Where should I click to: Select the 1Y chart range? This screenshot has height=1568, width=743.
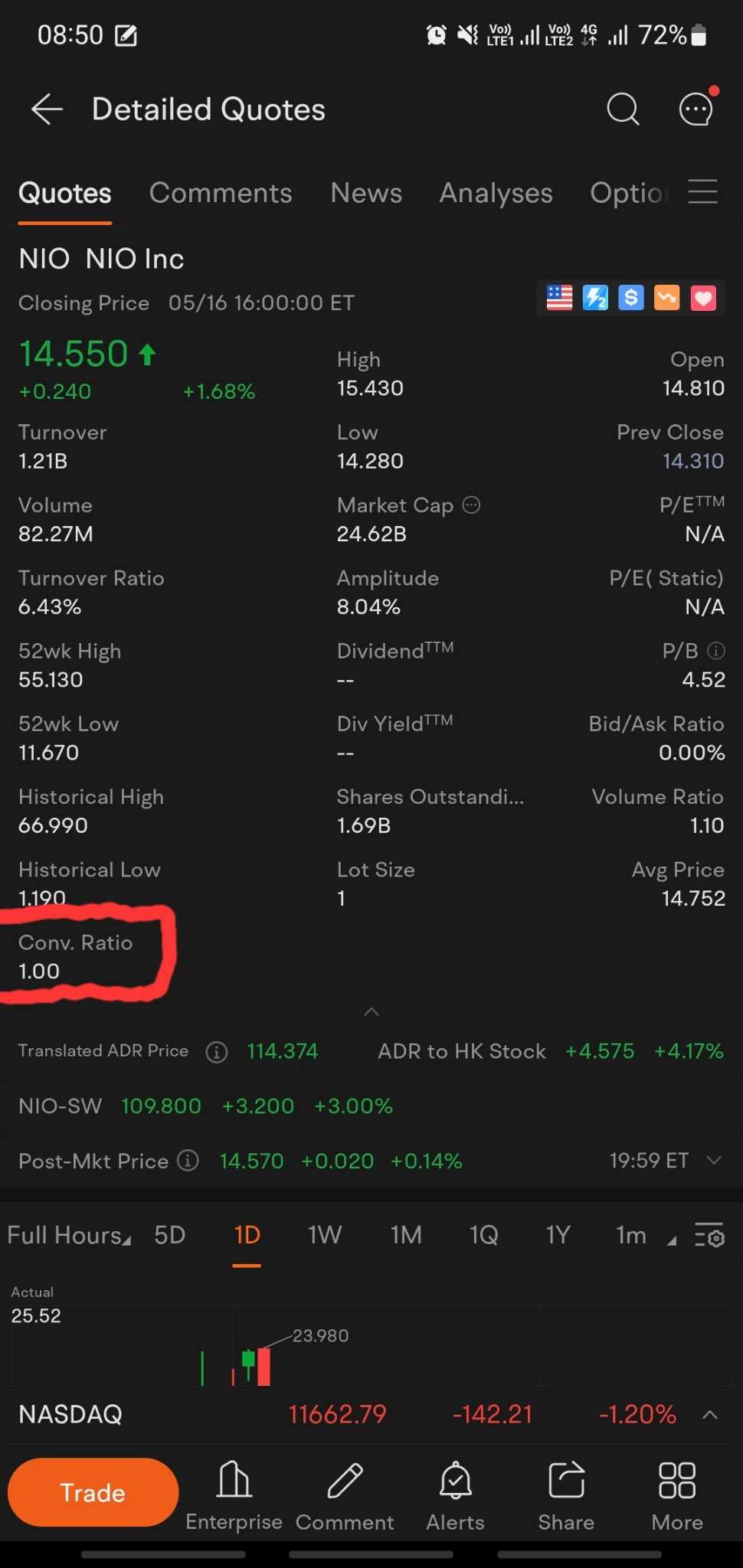pos(558,1235)
